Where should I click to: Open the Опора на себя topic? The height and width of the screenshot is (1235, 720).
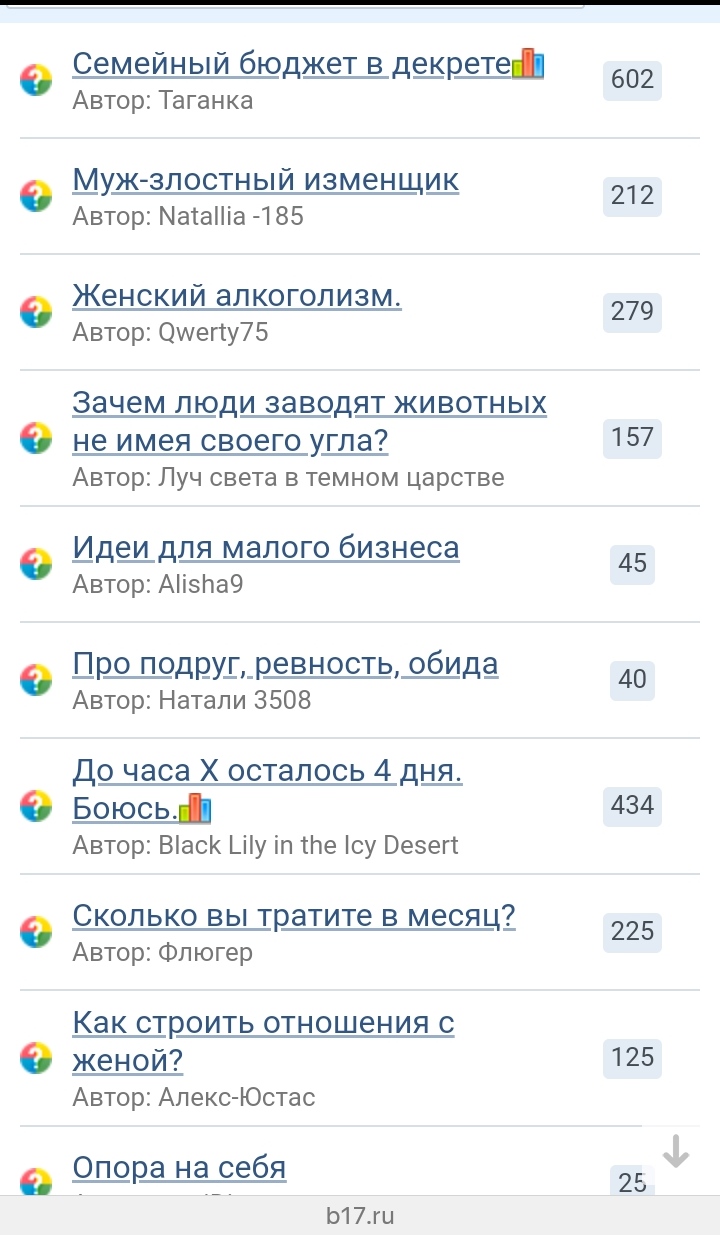click(x=180, y=1168)
